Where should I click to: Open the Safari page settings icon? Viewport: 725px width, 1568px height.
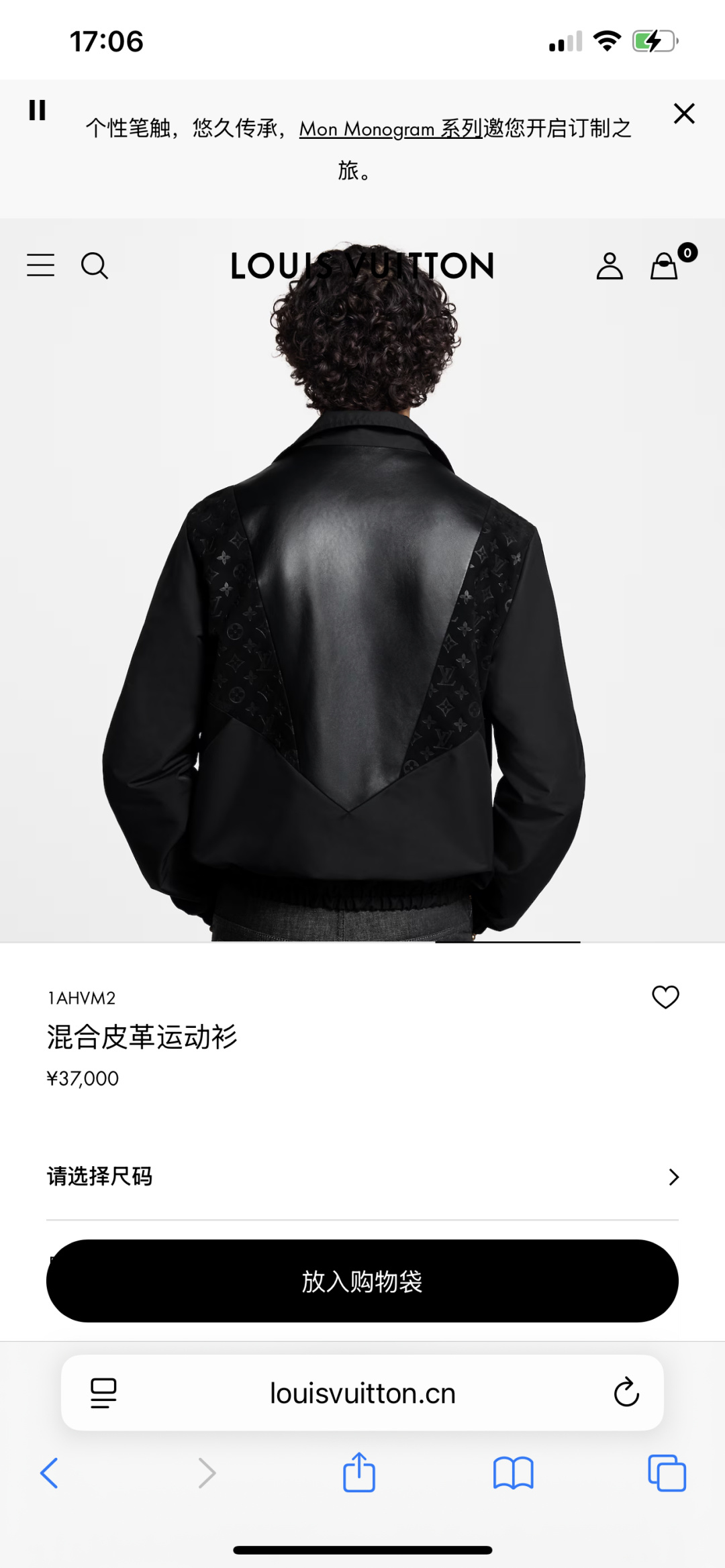click(103, 1393)
